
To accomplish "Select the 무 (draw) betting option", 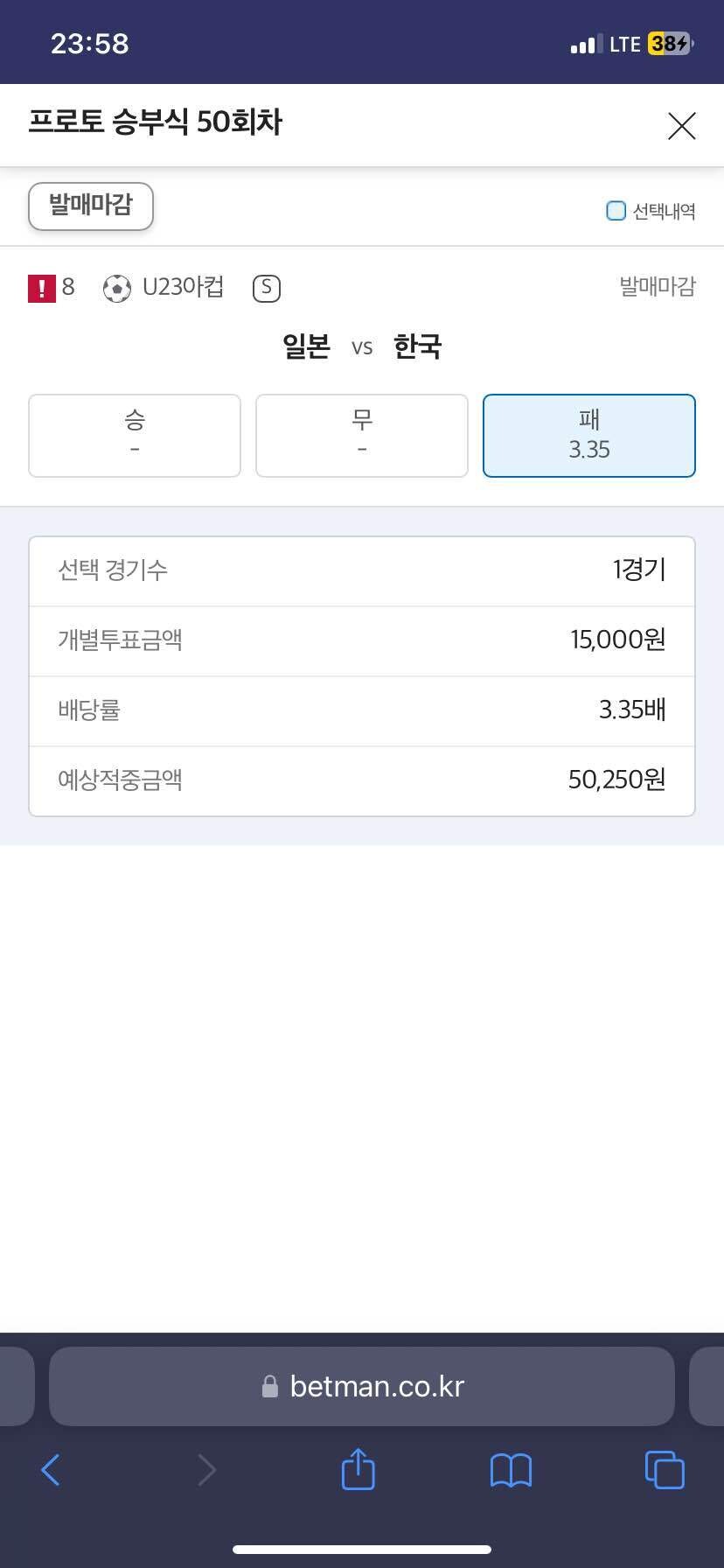I will [361, 435].
